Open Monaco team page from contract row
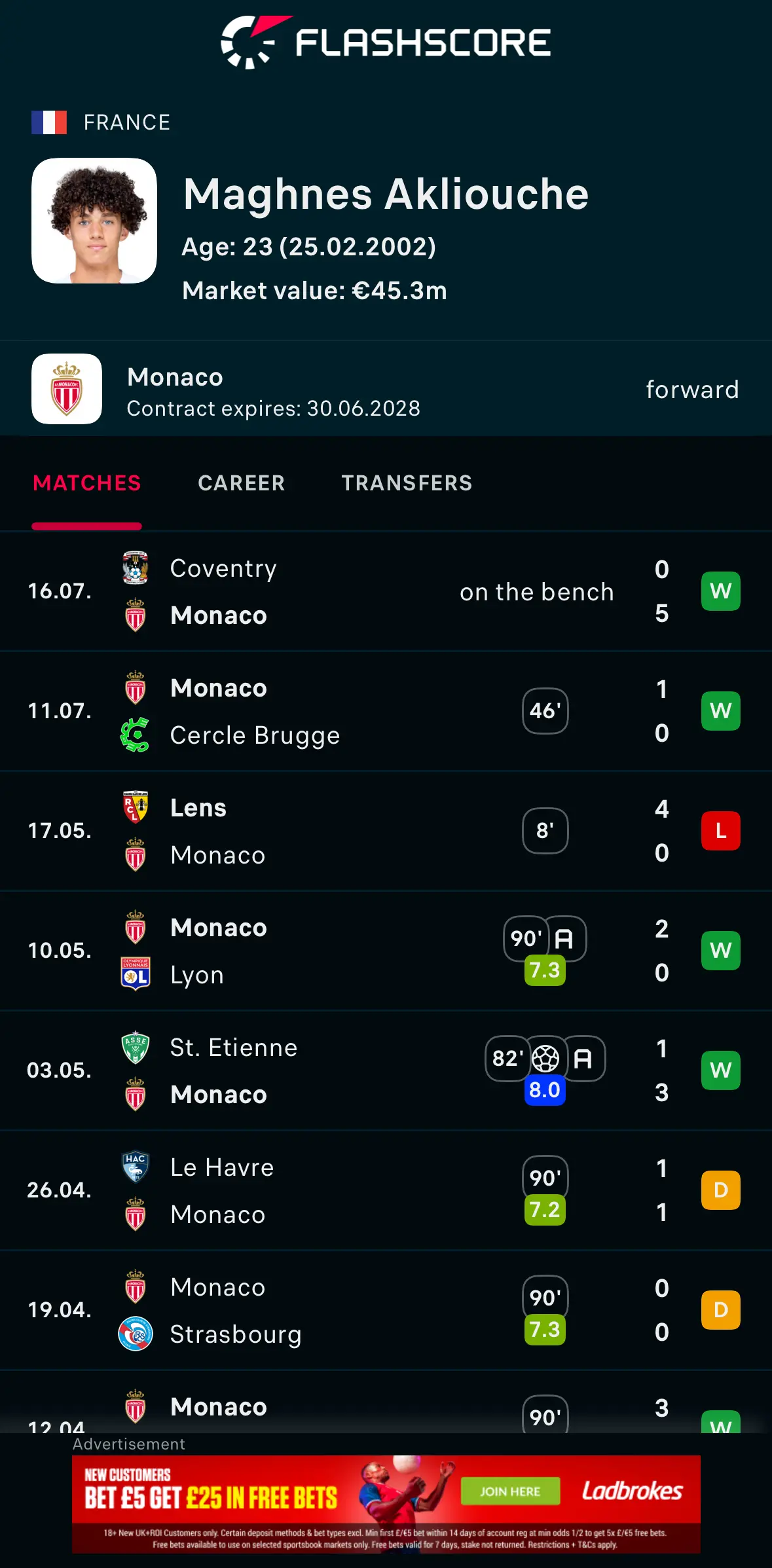This screenshot has width=772, height=1568. pos(175,378)
